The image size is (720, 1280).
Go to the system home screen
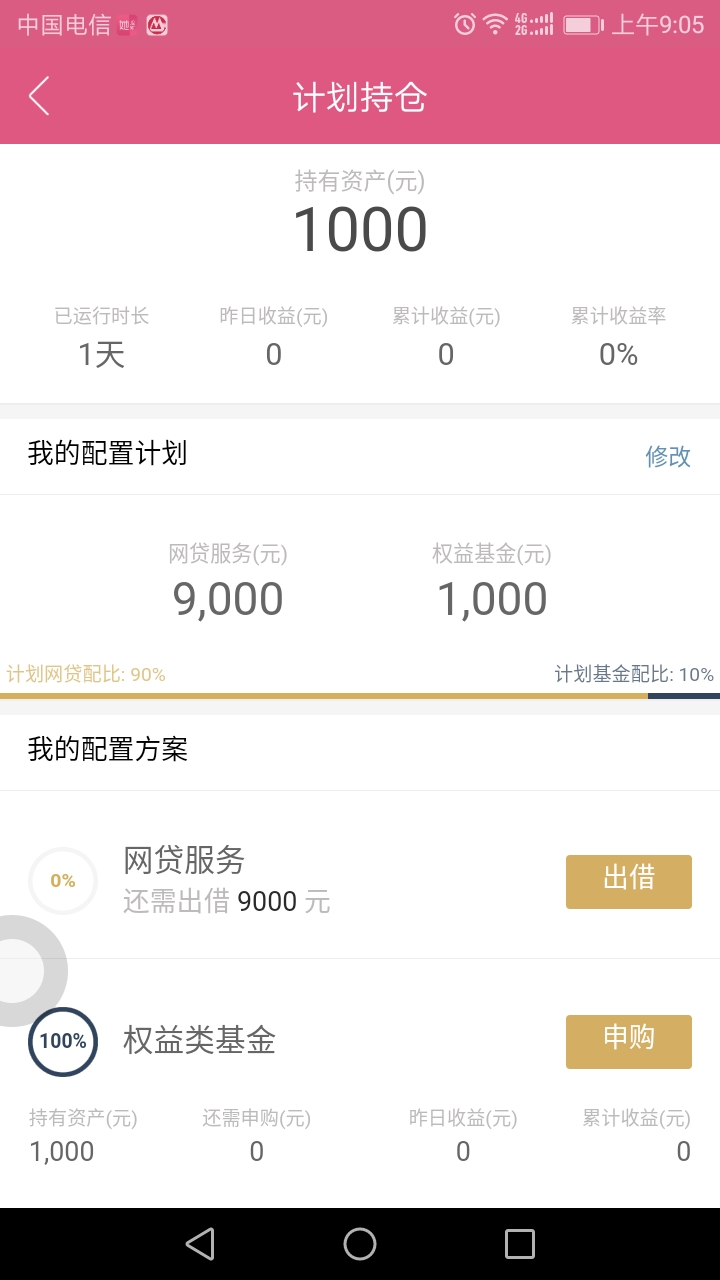(x=360, y=1244)
